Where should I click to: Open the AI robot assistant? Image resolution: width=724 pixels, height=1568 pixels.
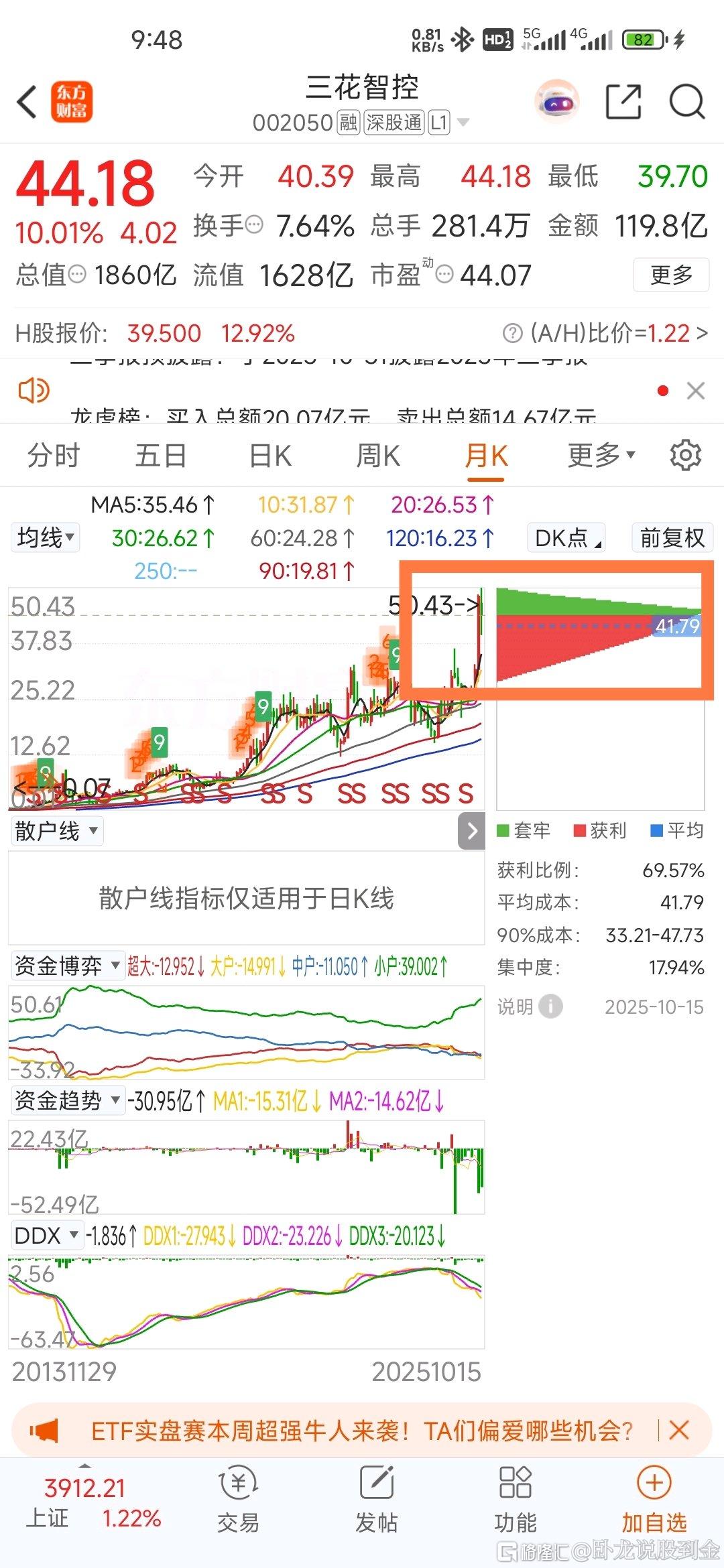pos(556,103)
